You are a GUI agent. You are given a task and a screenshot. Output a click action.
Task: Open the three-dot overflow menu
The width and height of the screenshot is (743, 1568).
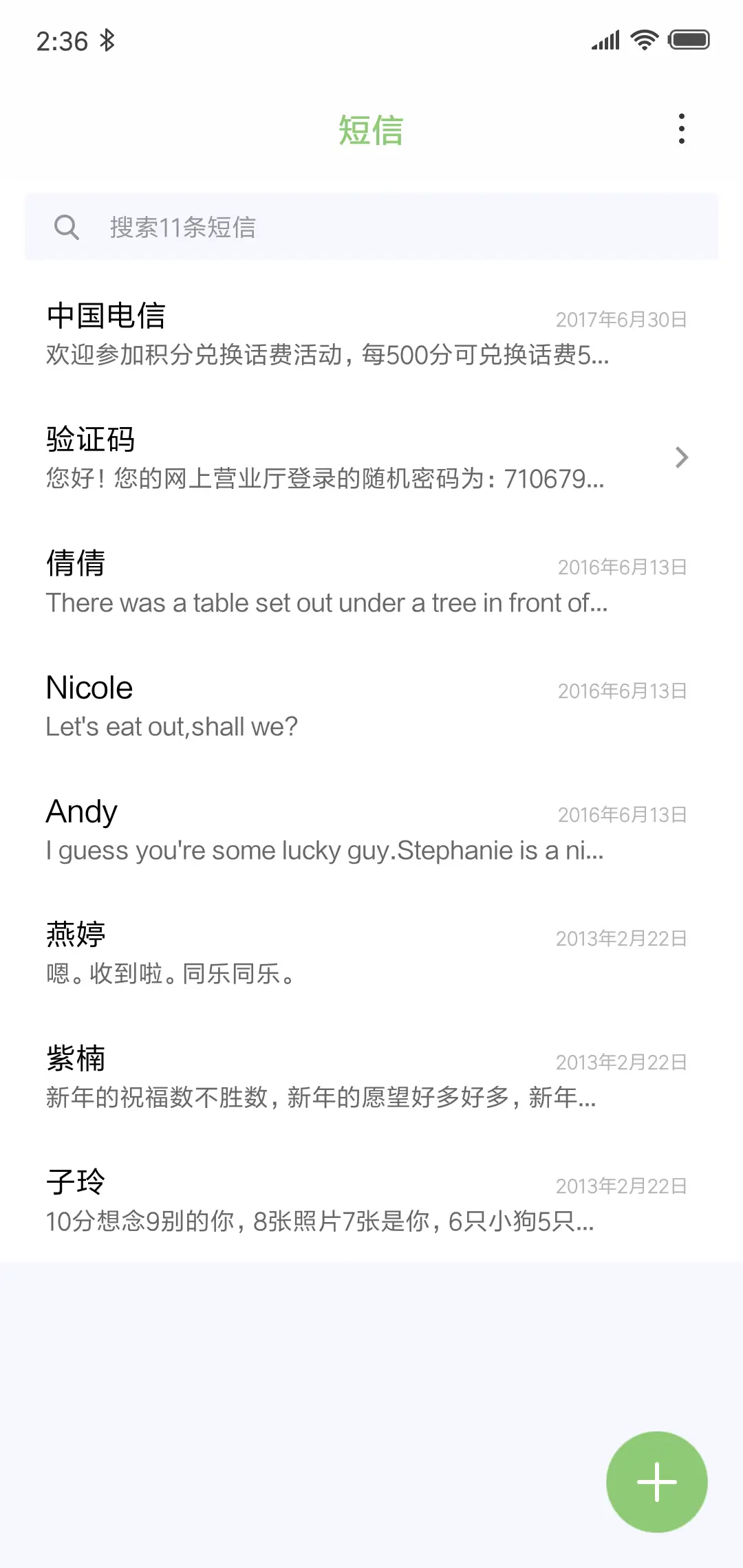pos(681,128)
